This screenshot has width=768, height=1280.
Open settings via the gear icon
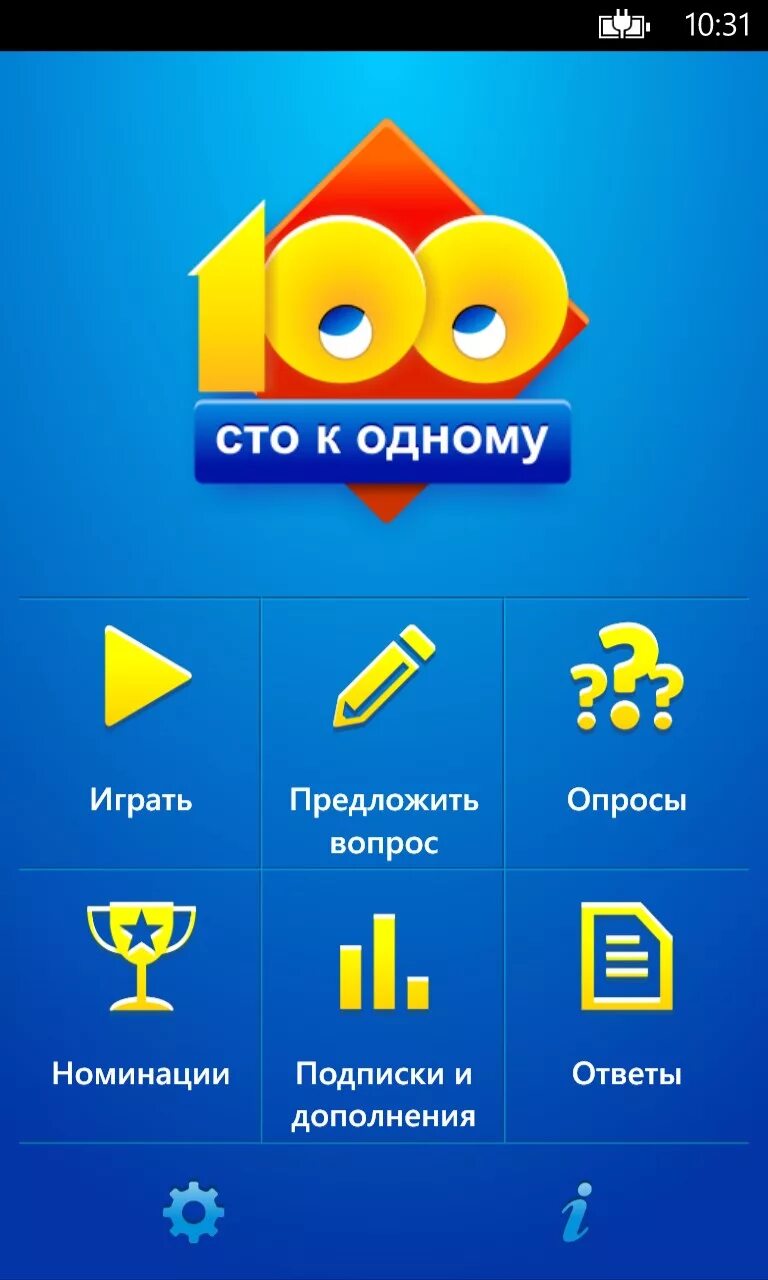coord(193,1213)
